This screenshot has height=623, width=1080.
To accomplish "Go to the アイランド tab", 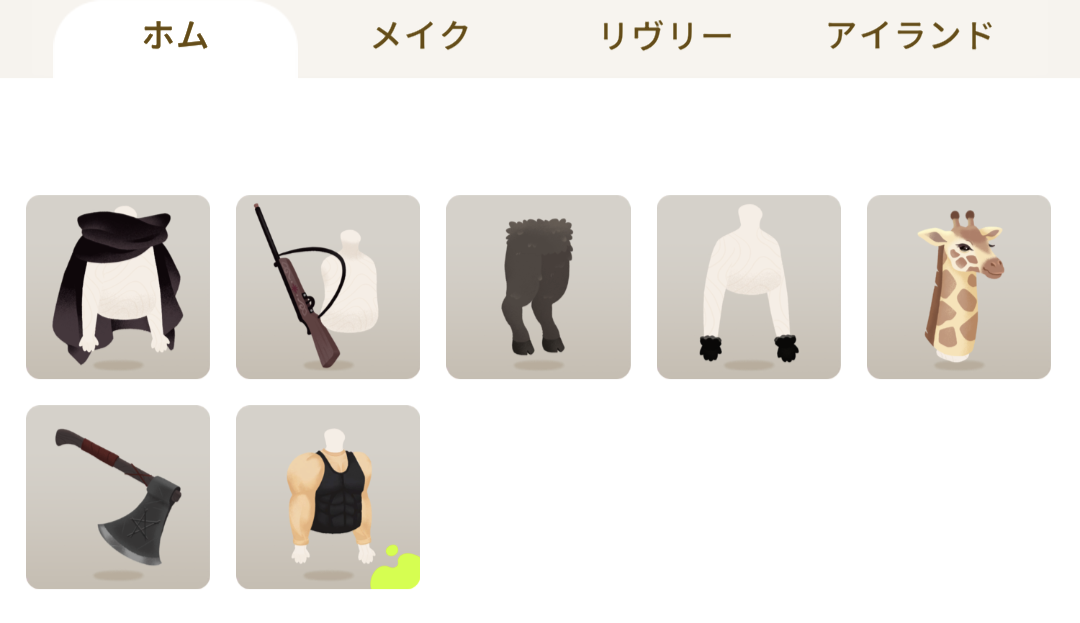I will pos(910,38).
